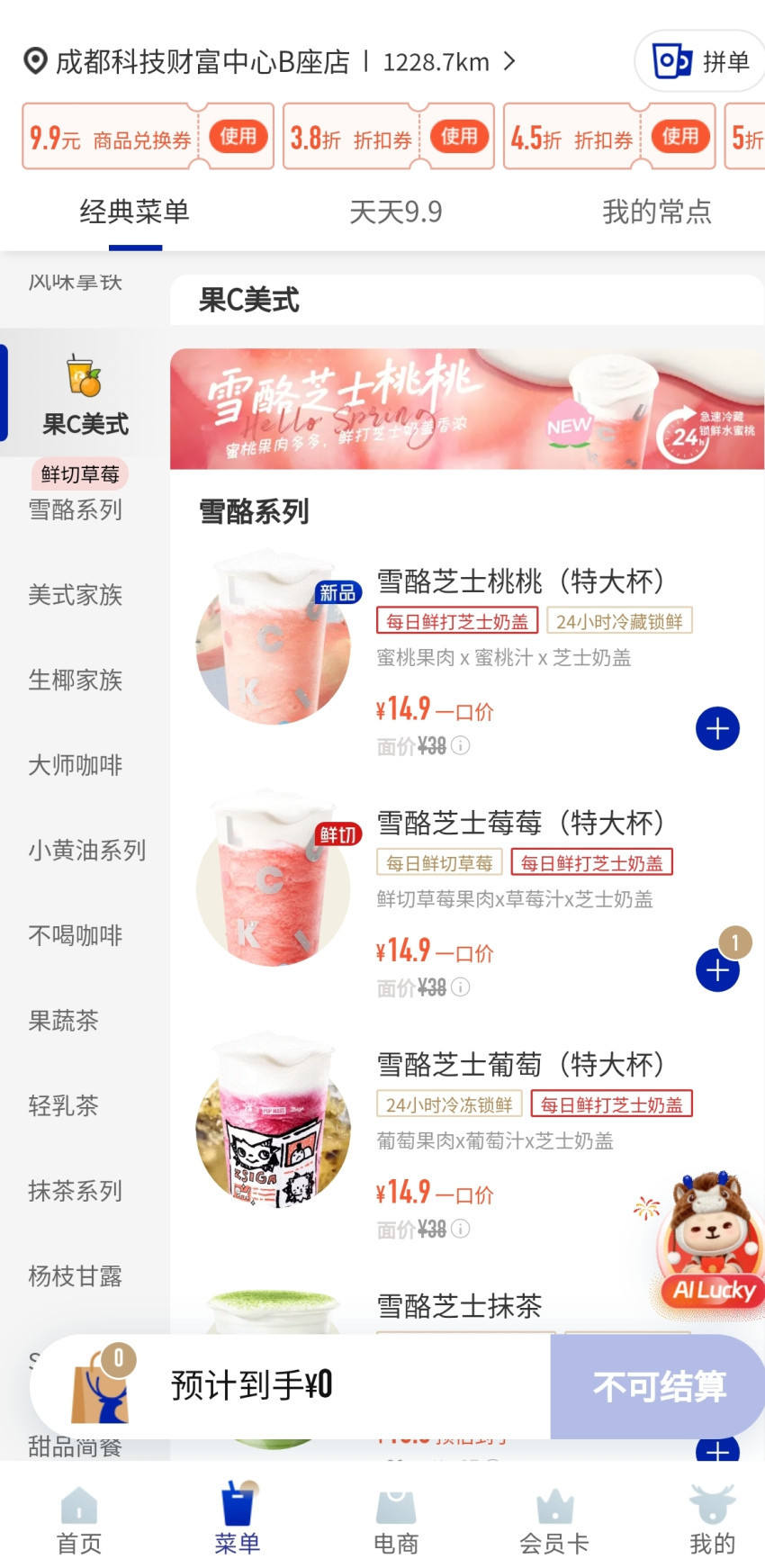The height and width of the screenshot is (1568, 765).
Task: Select the 美式家族 category
Action: click(x=76, y=595)
